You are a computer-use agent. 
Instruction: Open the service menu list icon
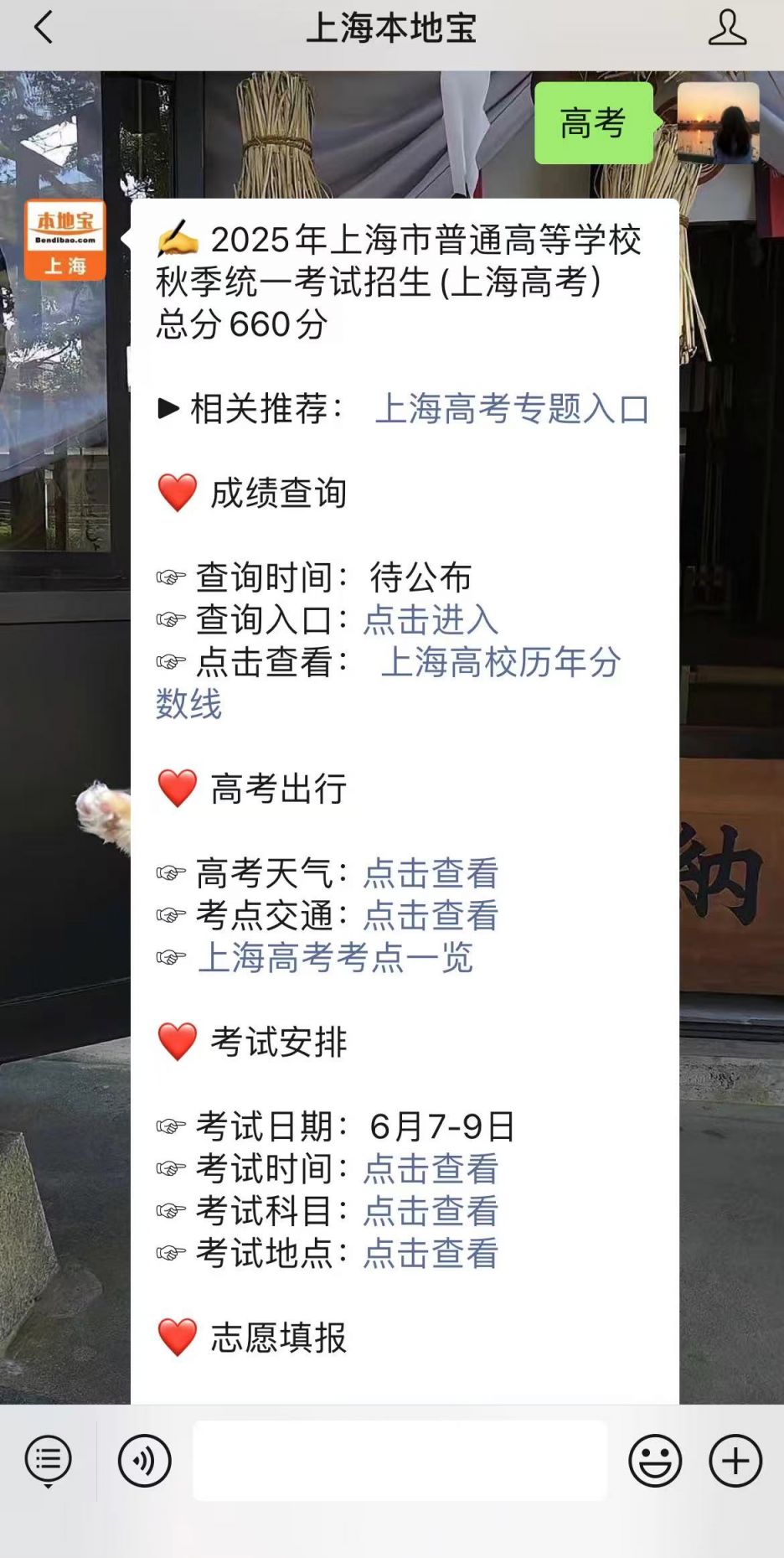[48, 1461]
